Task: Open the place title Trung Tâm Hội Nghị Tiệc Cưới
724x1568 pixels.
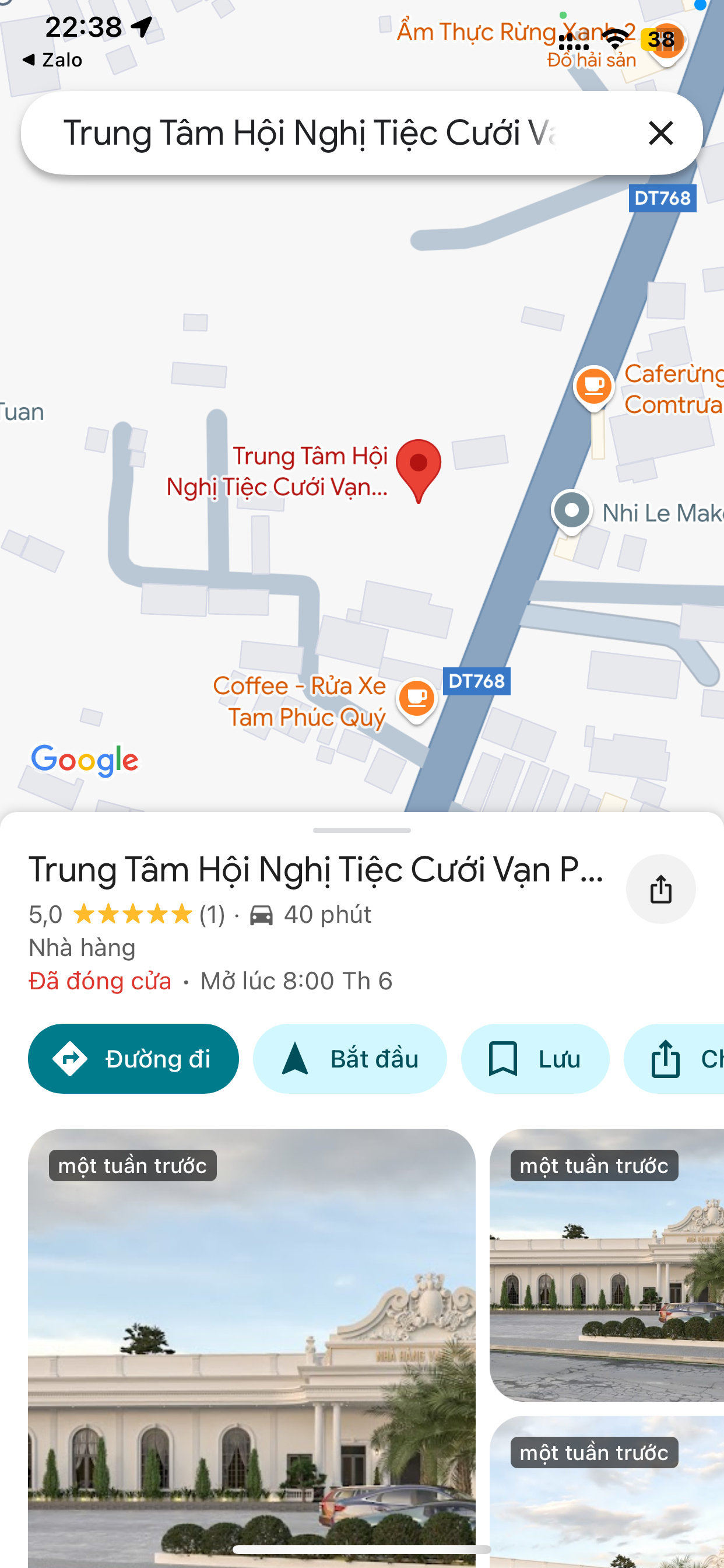Action: pyautogui.click(x=317, y=870)
